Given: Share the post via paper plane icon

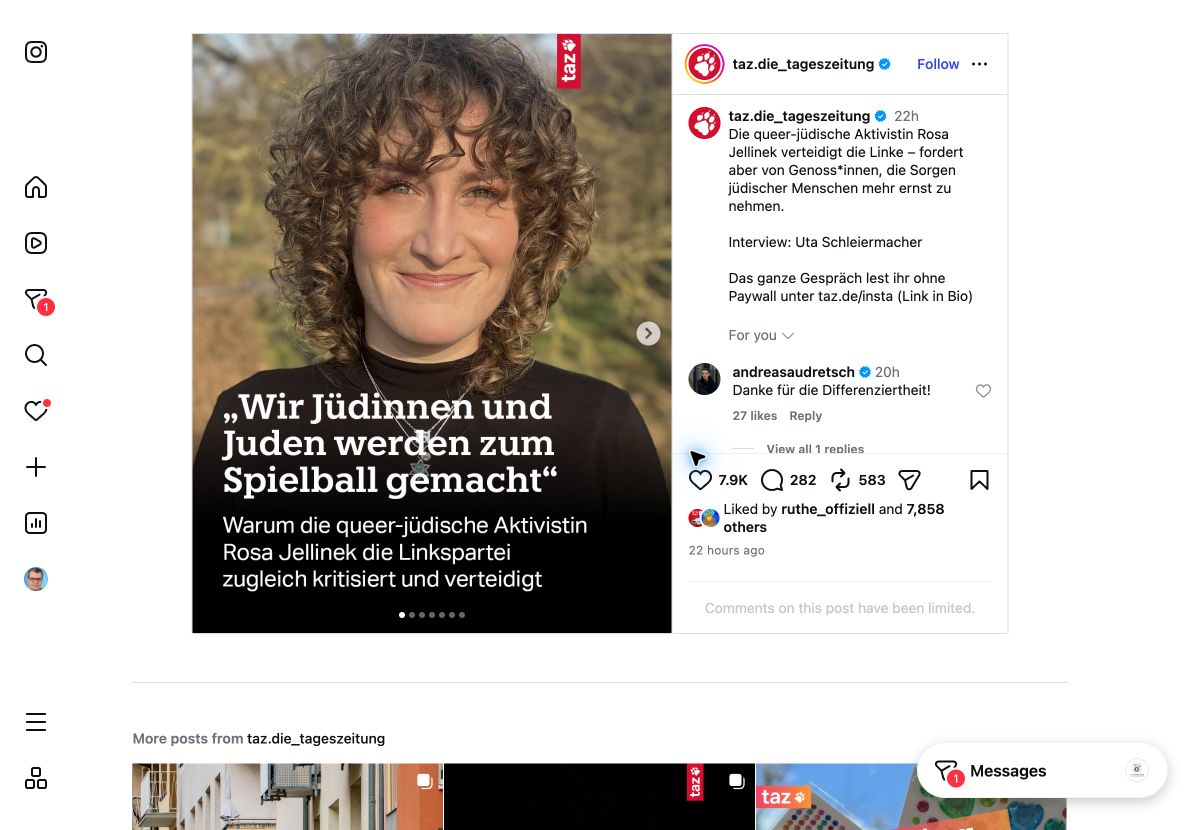Looking at the screenshot, I should click(x=909, y=480).
